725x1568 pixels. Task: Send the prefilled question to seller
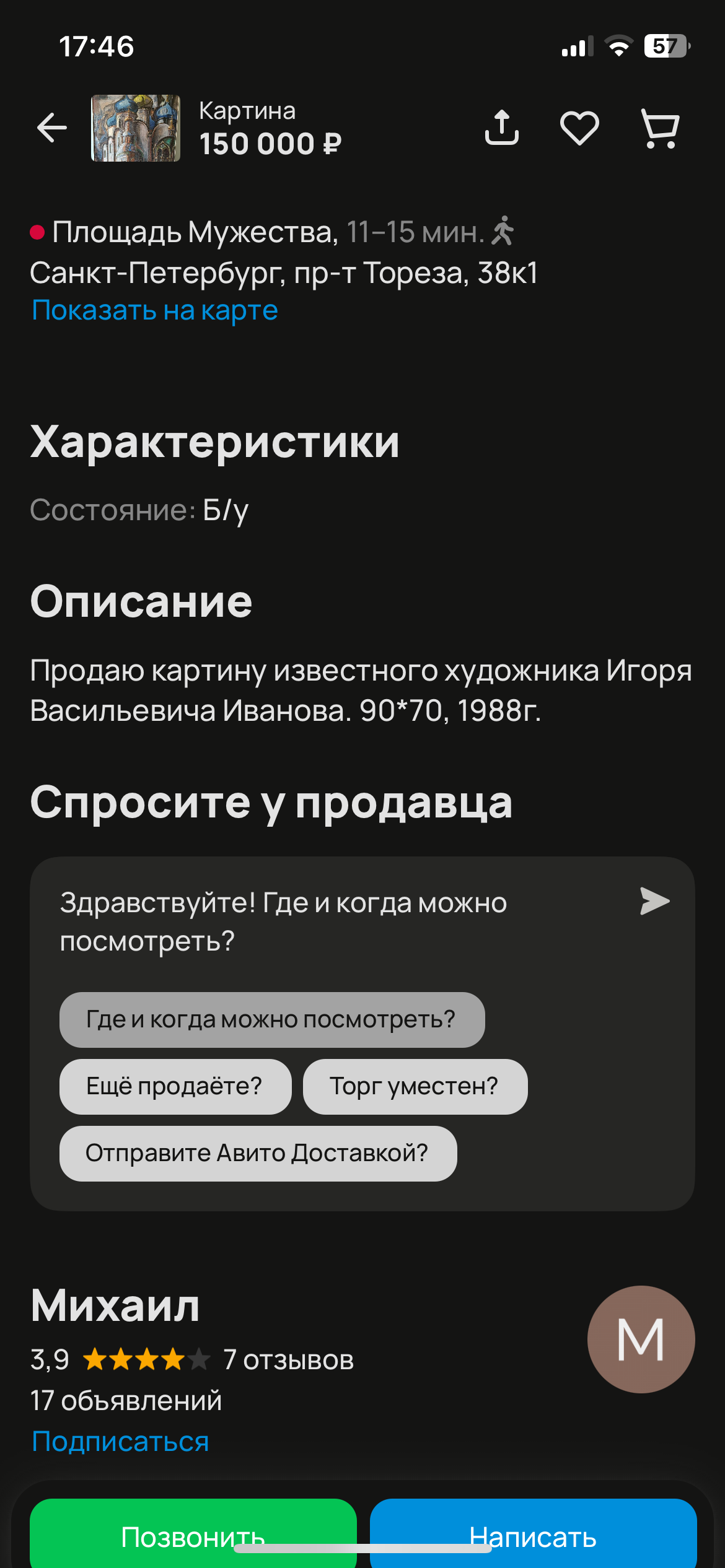pyautogui.click(x=655, y=901)
